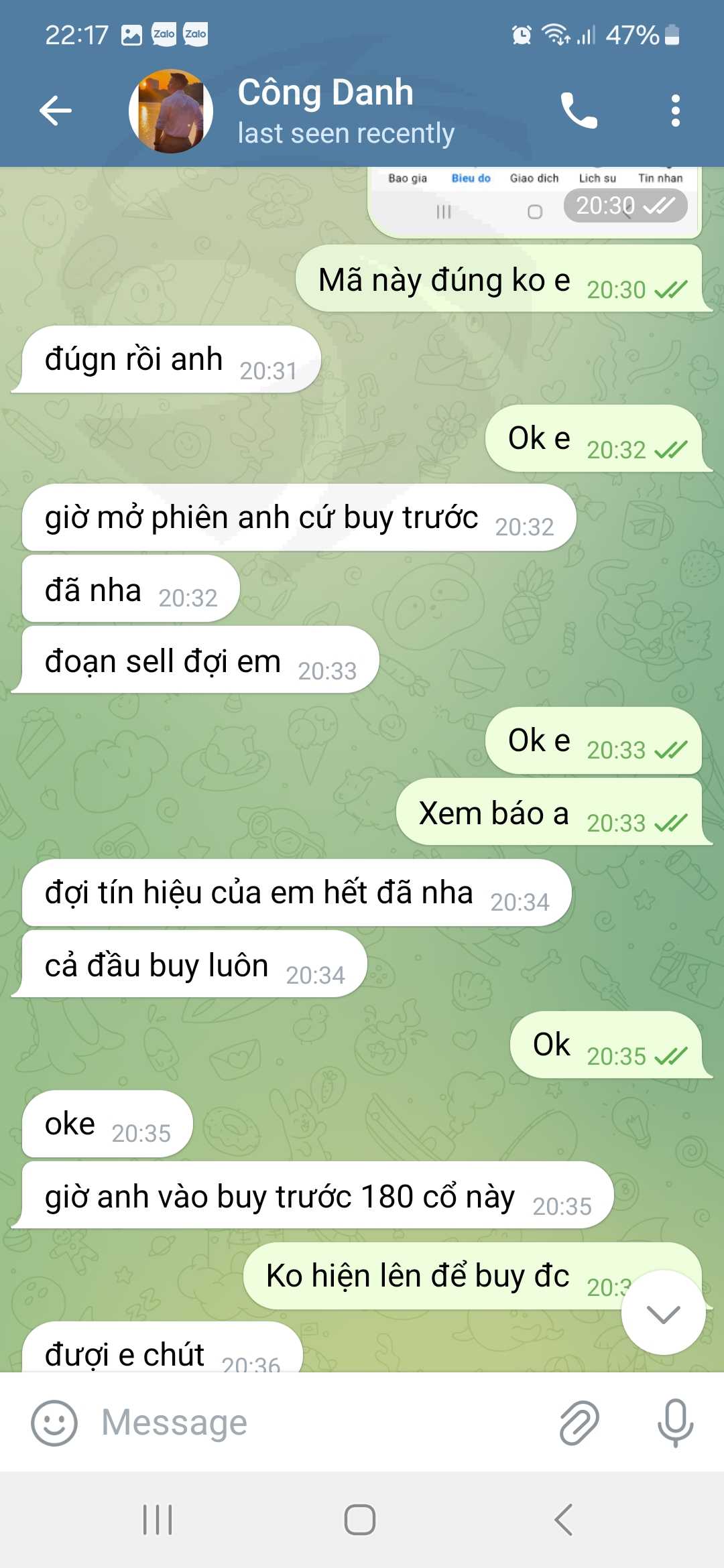Open Công Danh's contact info from the name
This screenshot has height=1568, width=724.
tap(325, 92)
